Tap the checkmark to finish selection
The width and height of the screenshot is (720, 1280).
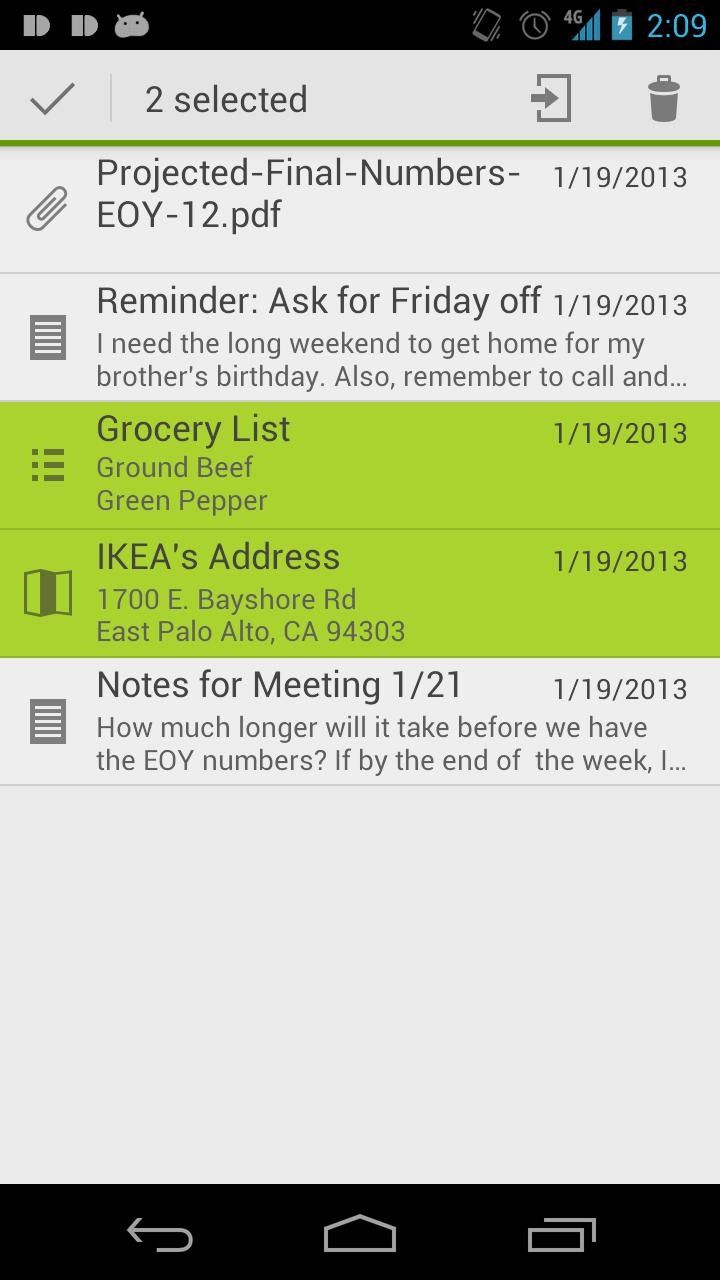(52, 99)
